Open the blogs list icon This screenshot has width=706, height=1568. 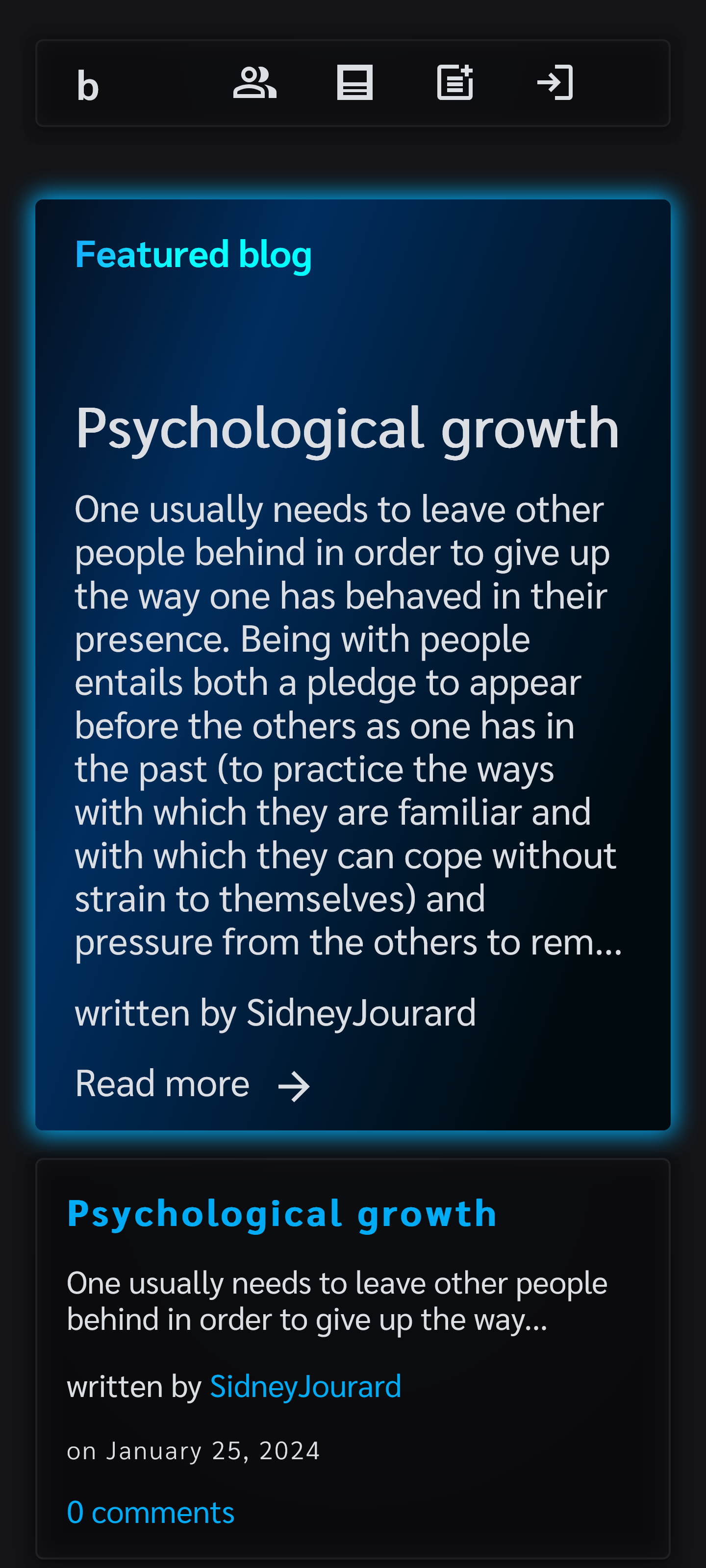pyautogui.click(x=354, y=83)
